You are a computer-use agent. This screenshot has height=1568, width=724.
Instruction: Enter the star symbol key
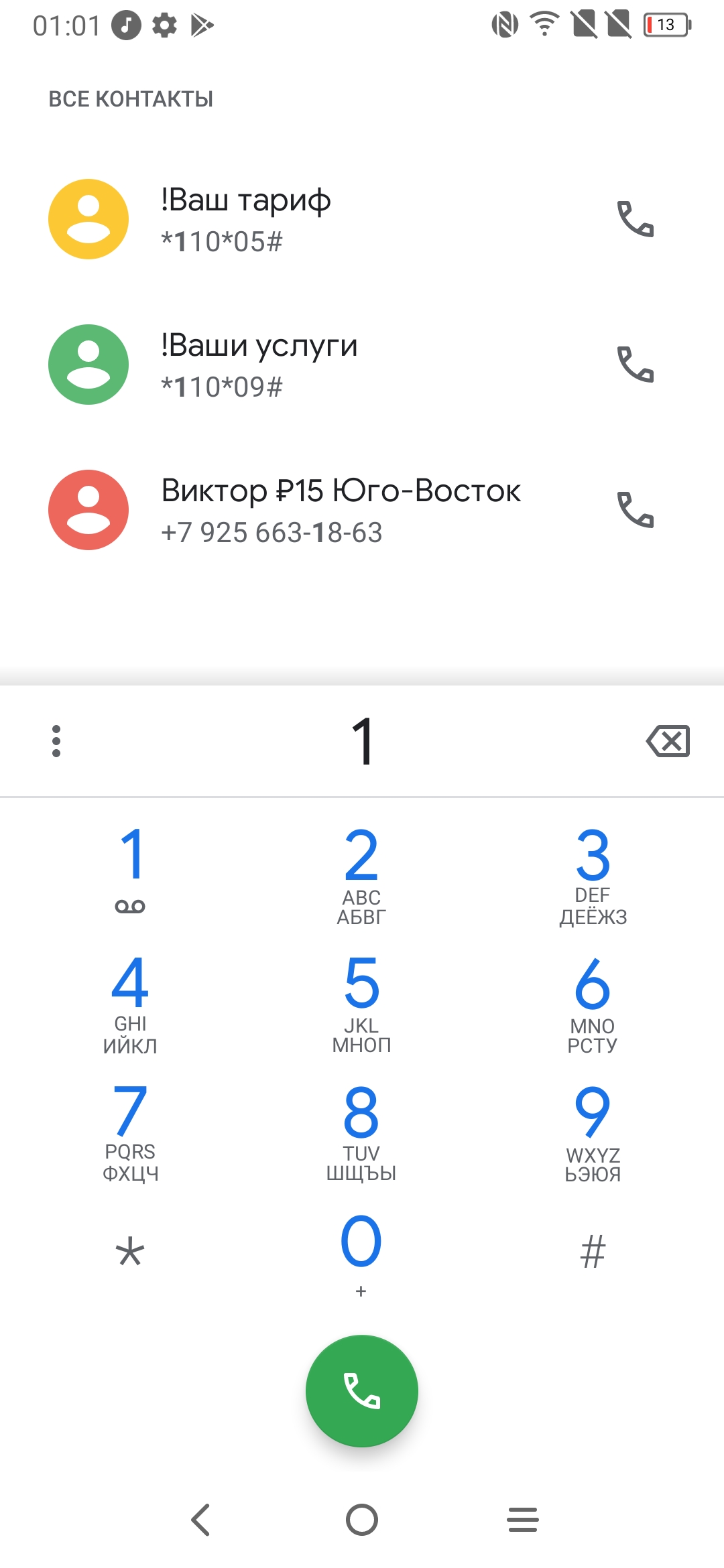pyautogui.click(x=131, y=1251)
